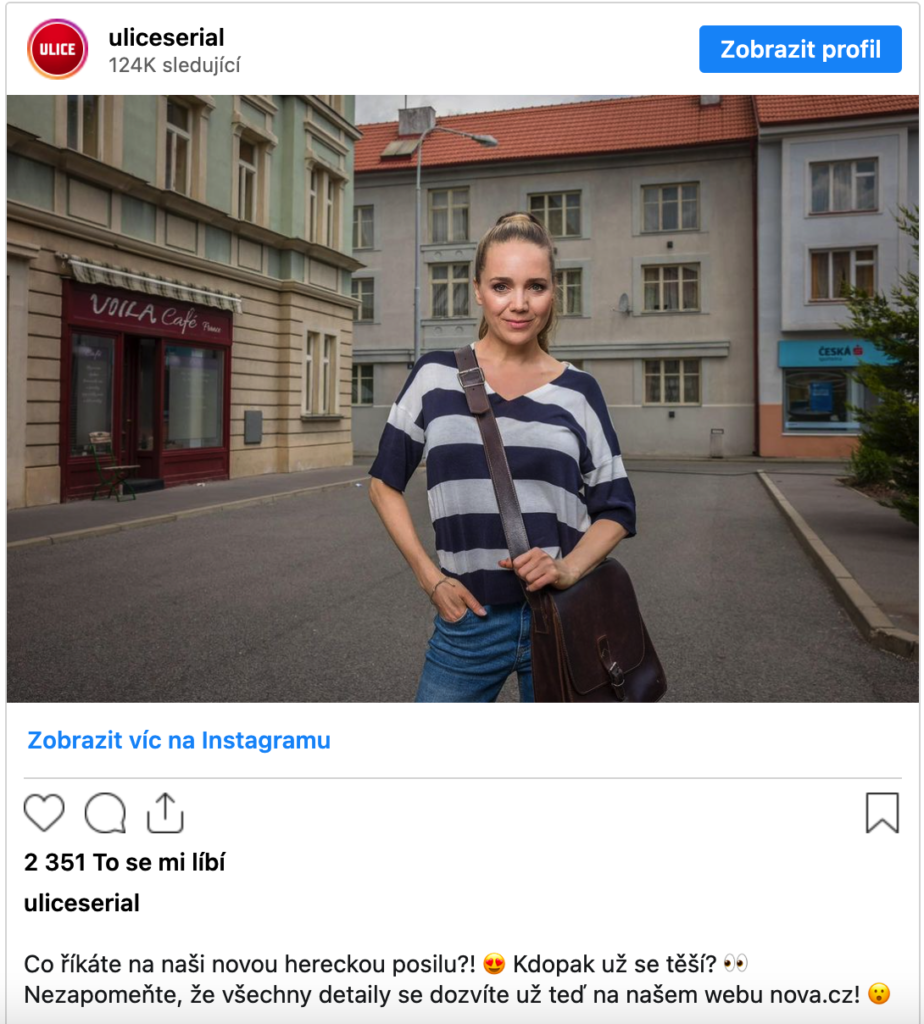Like the post with the heart icon
The image size is (924, 1024).
44,813
